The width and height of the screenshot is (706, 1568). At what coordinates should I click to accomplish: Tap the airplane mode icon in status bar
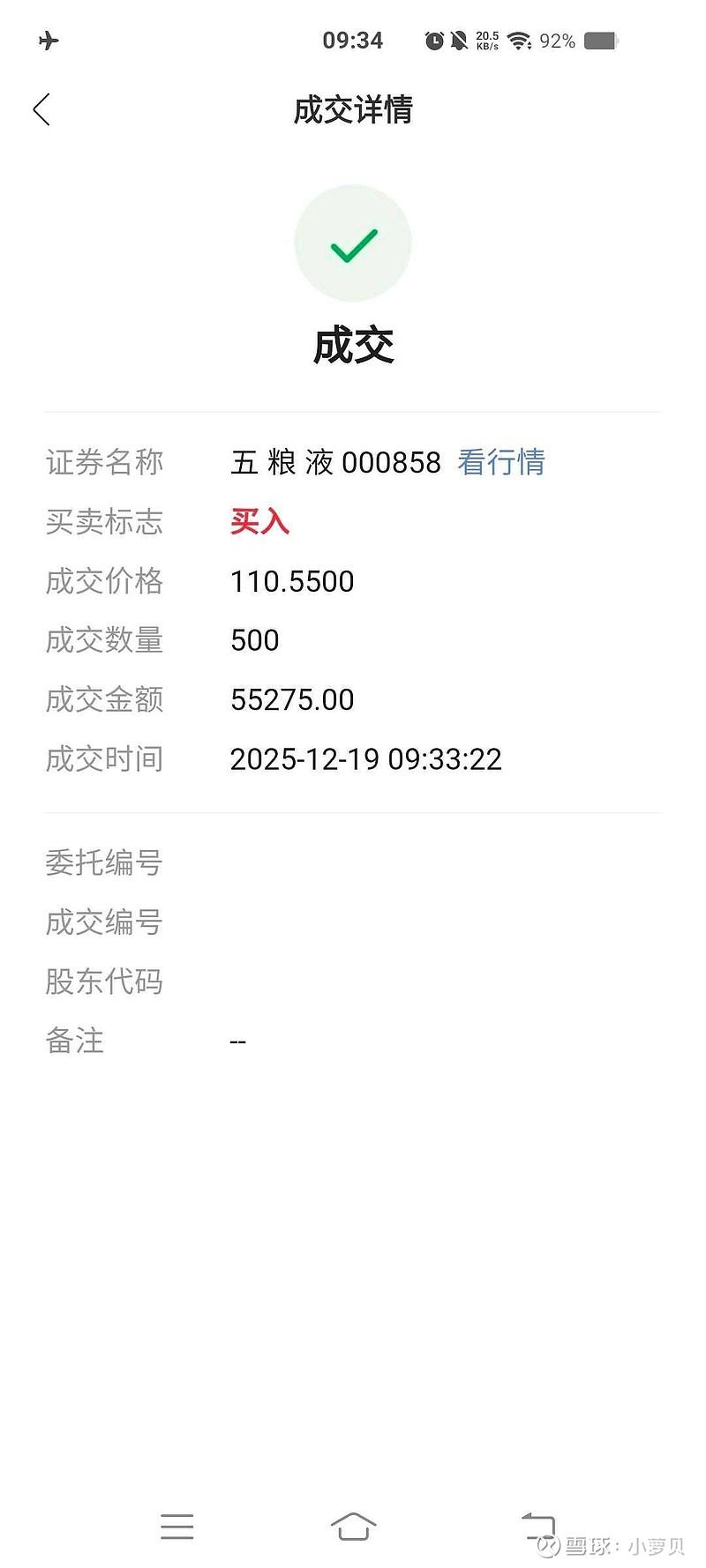pos(49,40)
